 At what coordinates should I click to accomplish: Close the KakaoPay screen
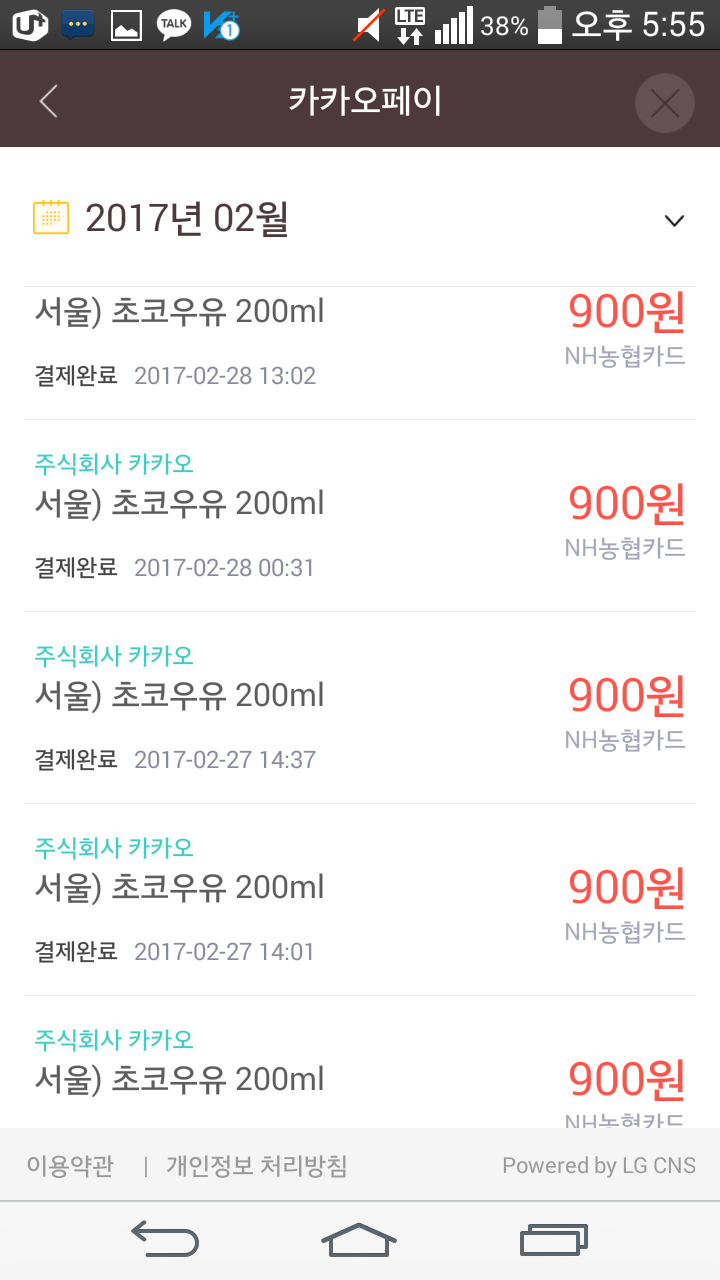tap(665, 103)
